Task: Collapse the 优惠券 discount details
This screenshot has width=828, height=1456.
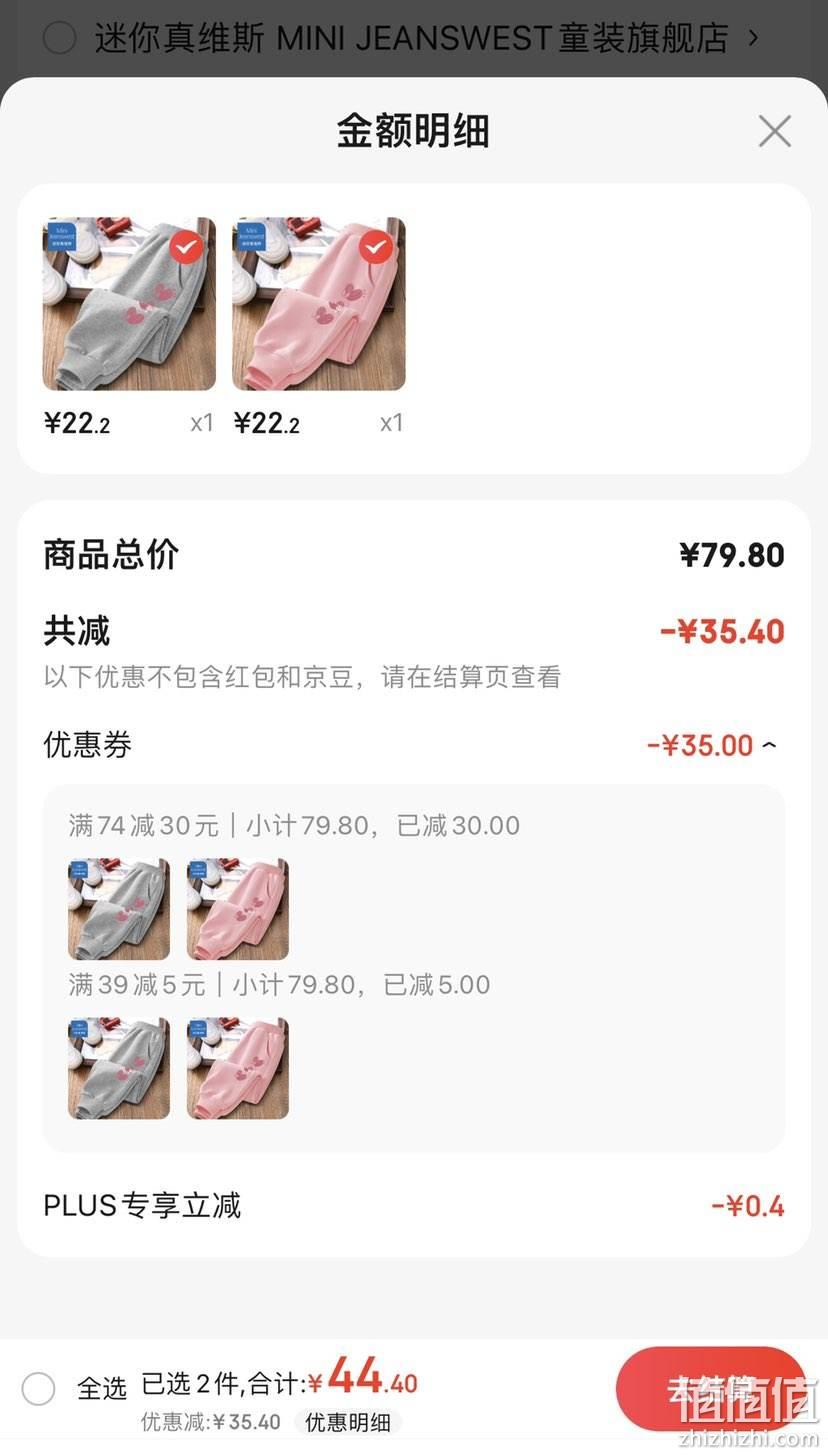Action: pos(768,745)
